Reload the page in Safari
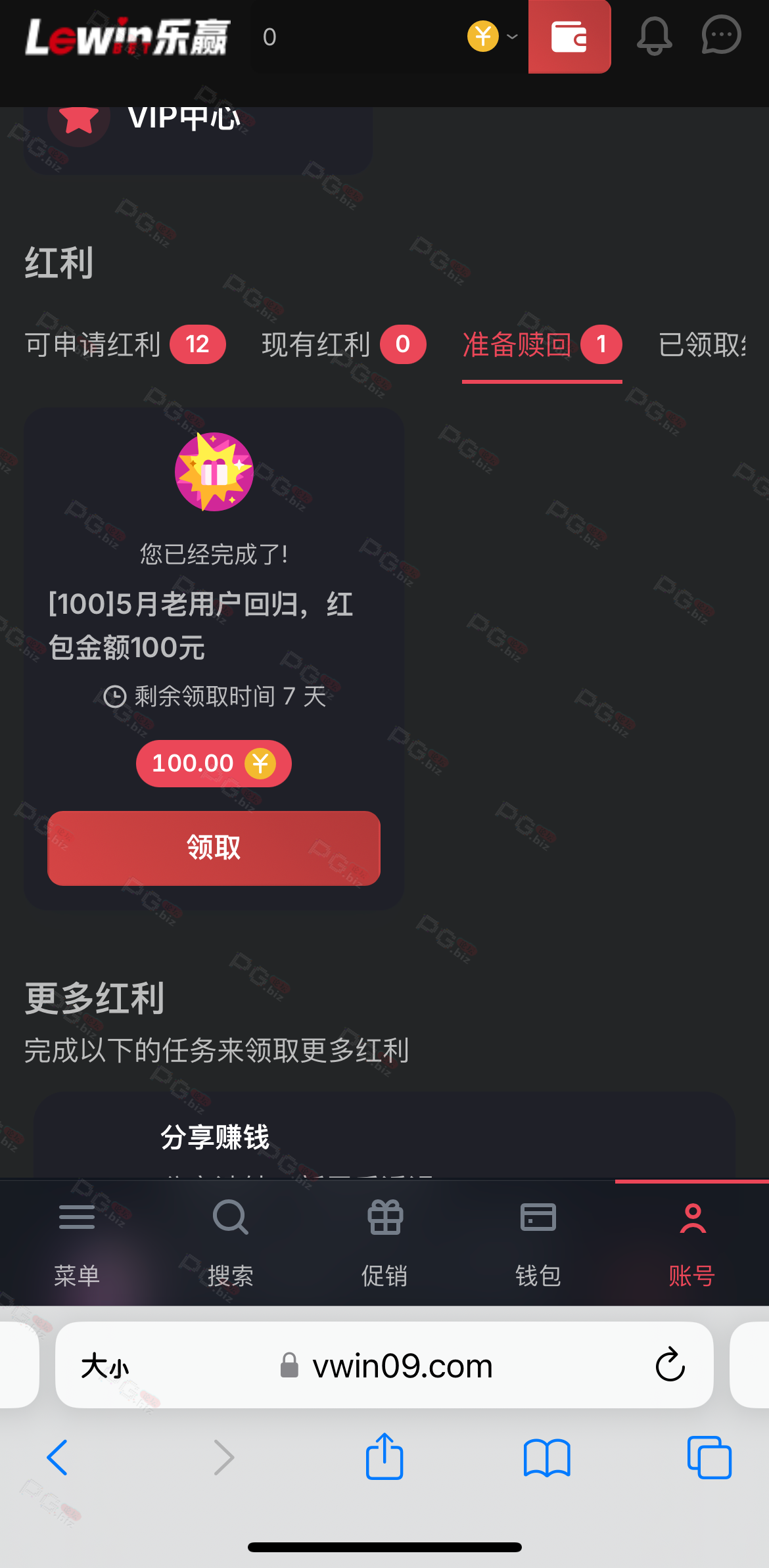The image size is (769, 1568). 670,1365
